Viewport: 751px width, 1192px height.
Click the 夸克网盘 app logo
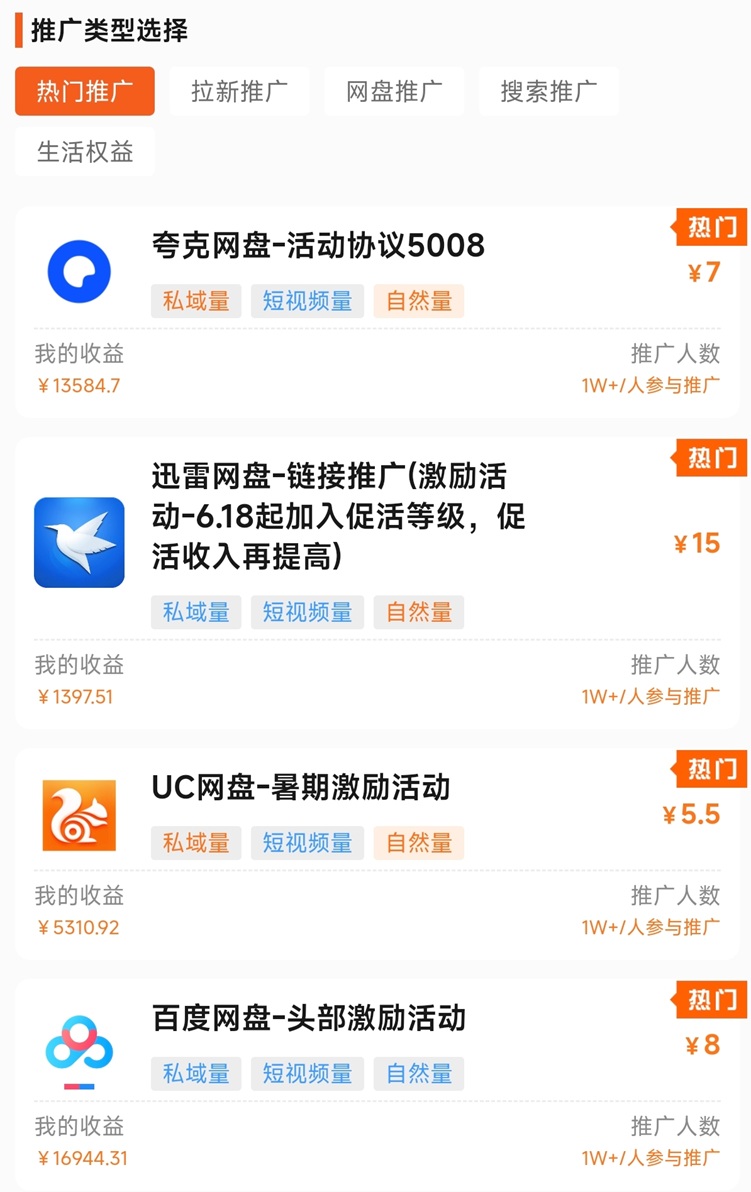click(78, 271)
